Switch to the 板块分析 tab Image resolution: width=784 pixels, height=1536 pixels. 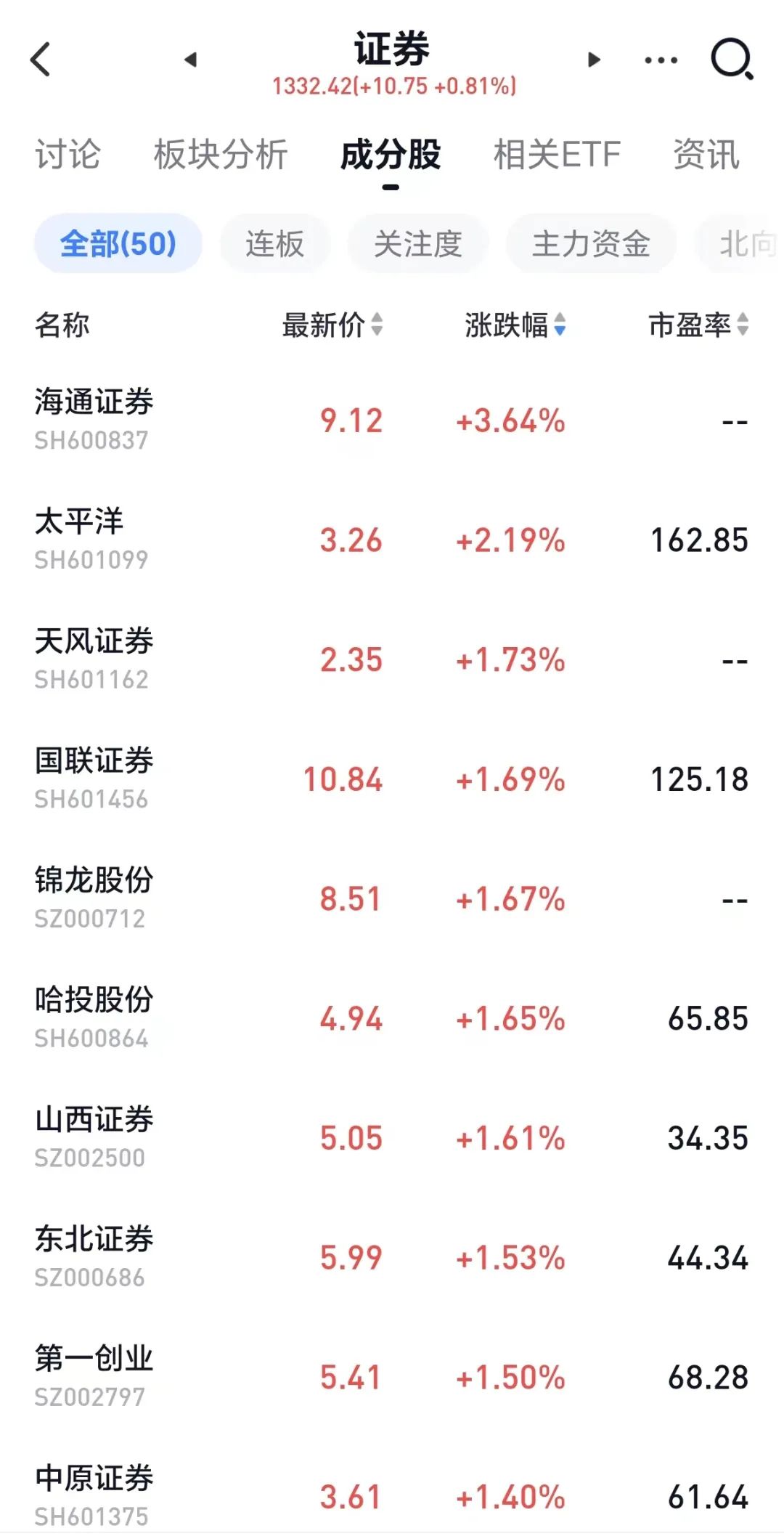coord(221,155)
